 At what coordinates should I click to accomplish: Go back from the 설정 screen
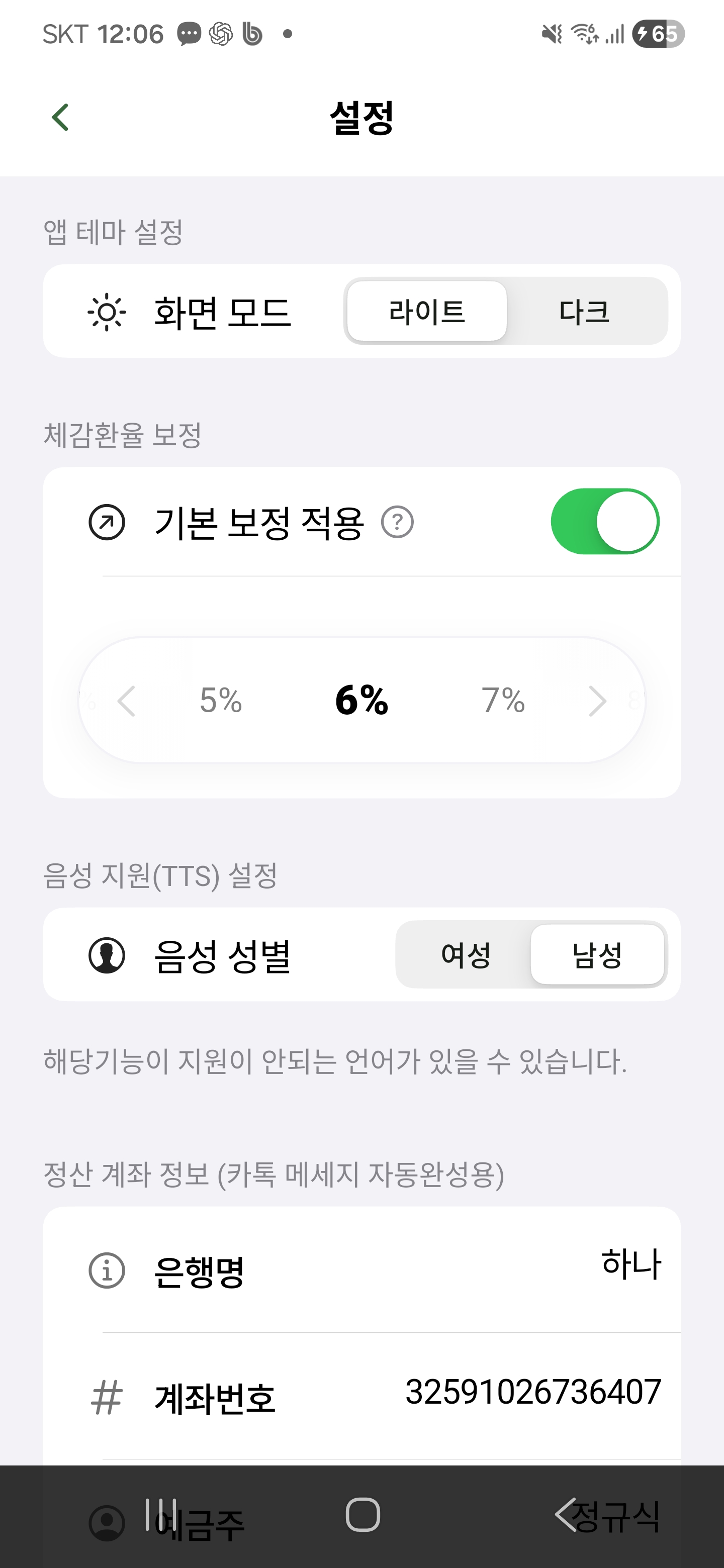point(60,118)
